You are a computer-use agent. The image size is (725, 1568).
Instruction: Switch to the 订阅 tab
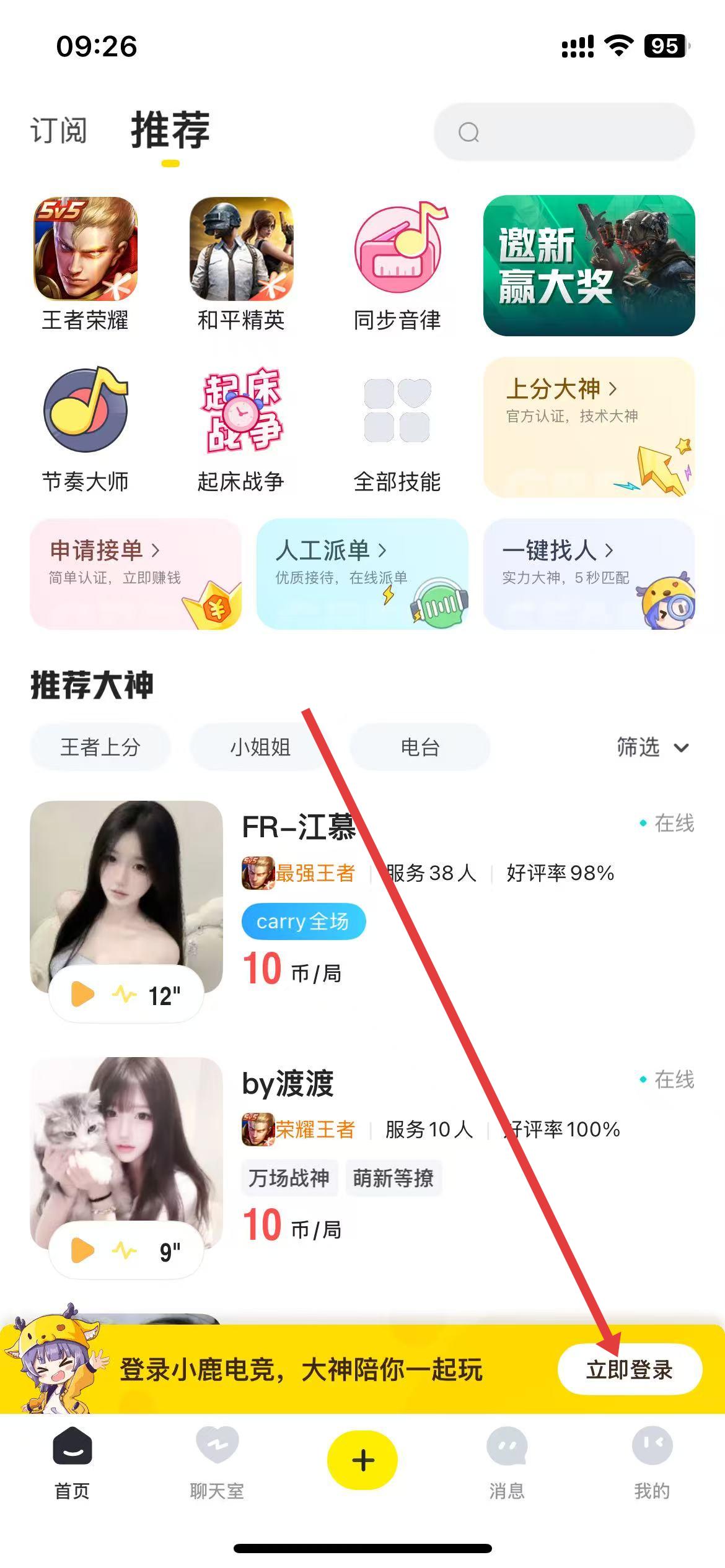coord(59,131)
